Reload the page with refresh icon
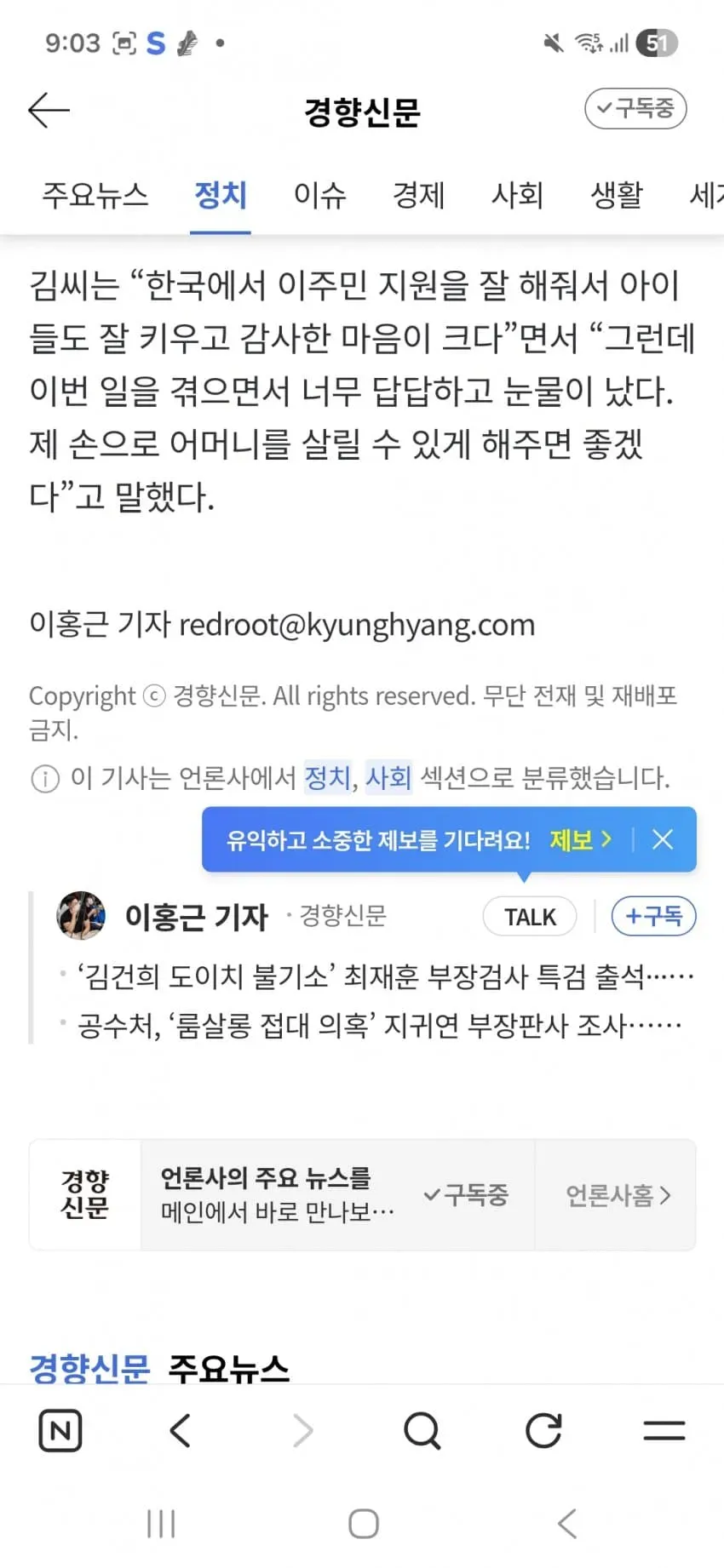 (x=543, y=1430)
